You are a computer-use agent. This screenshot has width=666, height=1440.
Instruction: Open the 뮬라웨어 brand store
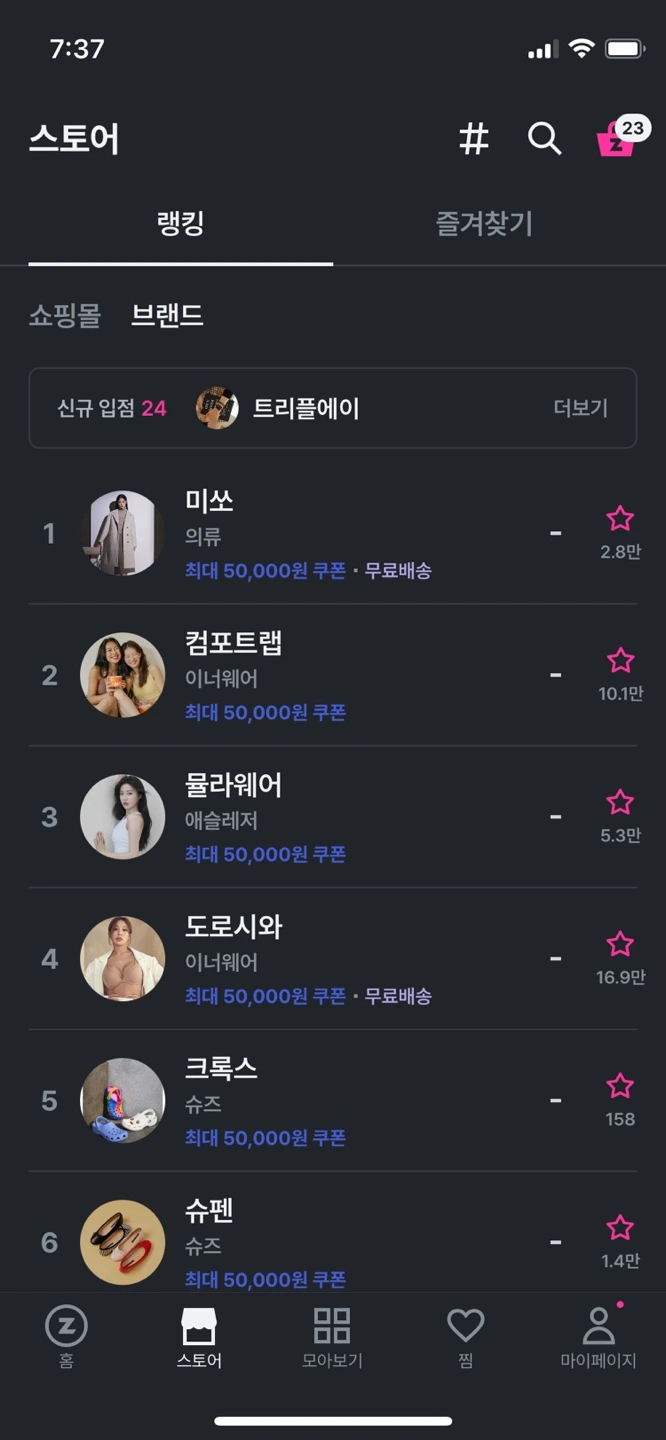(300, 818)
